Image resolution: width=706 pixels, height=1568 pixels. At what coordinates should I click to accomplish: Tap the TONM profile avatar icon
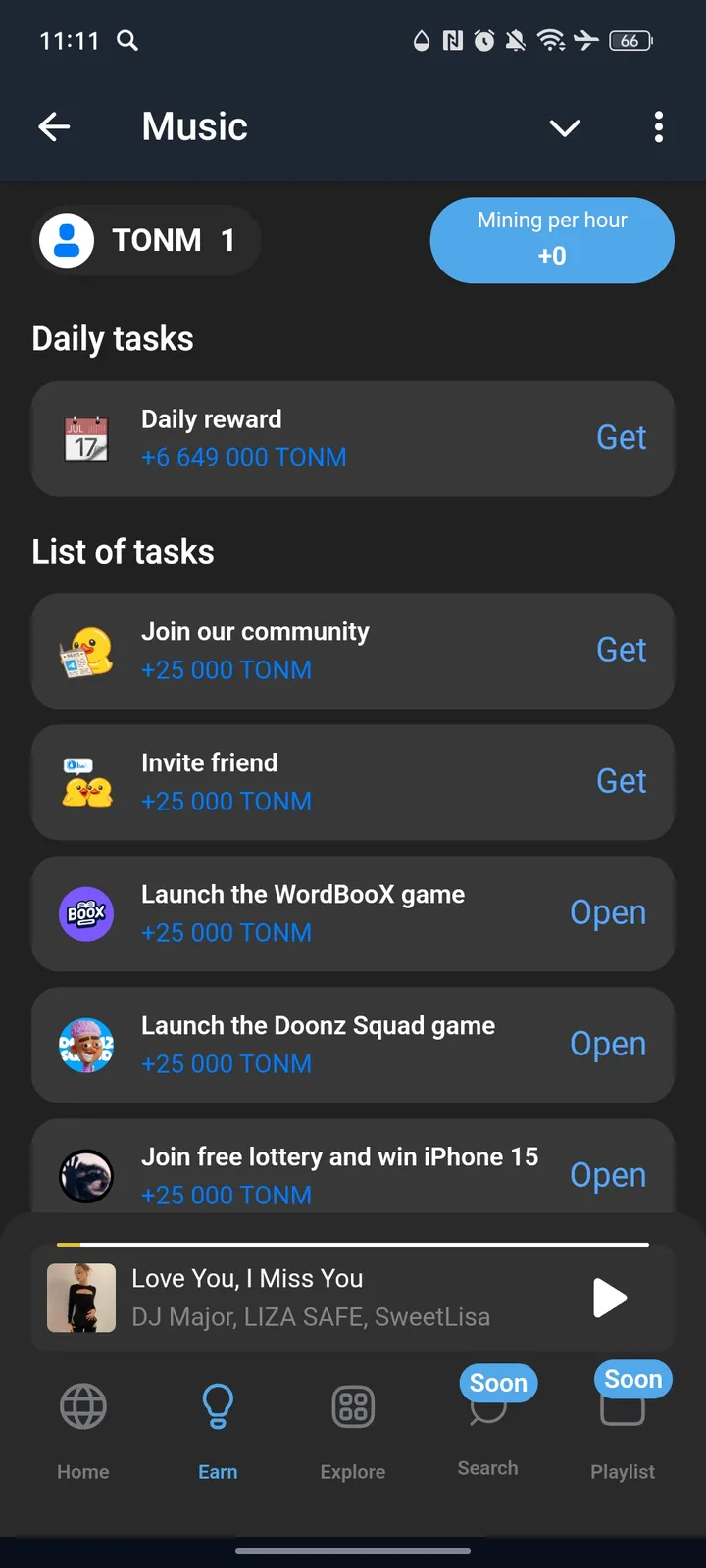coord(66,240)
